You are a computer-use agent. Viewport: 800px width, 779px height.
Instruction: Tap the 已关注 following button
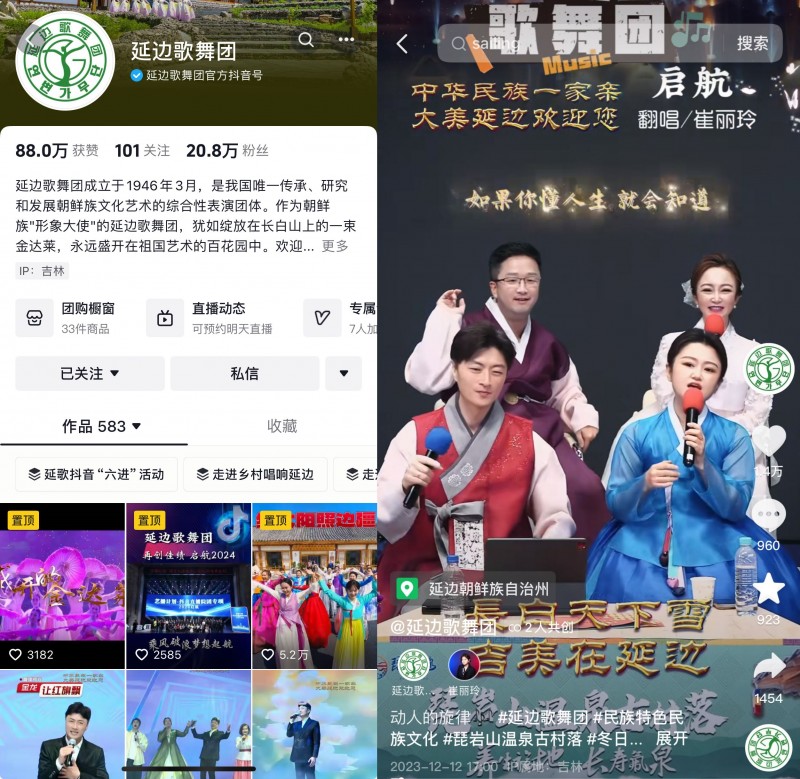coord(90,373)
